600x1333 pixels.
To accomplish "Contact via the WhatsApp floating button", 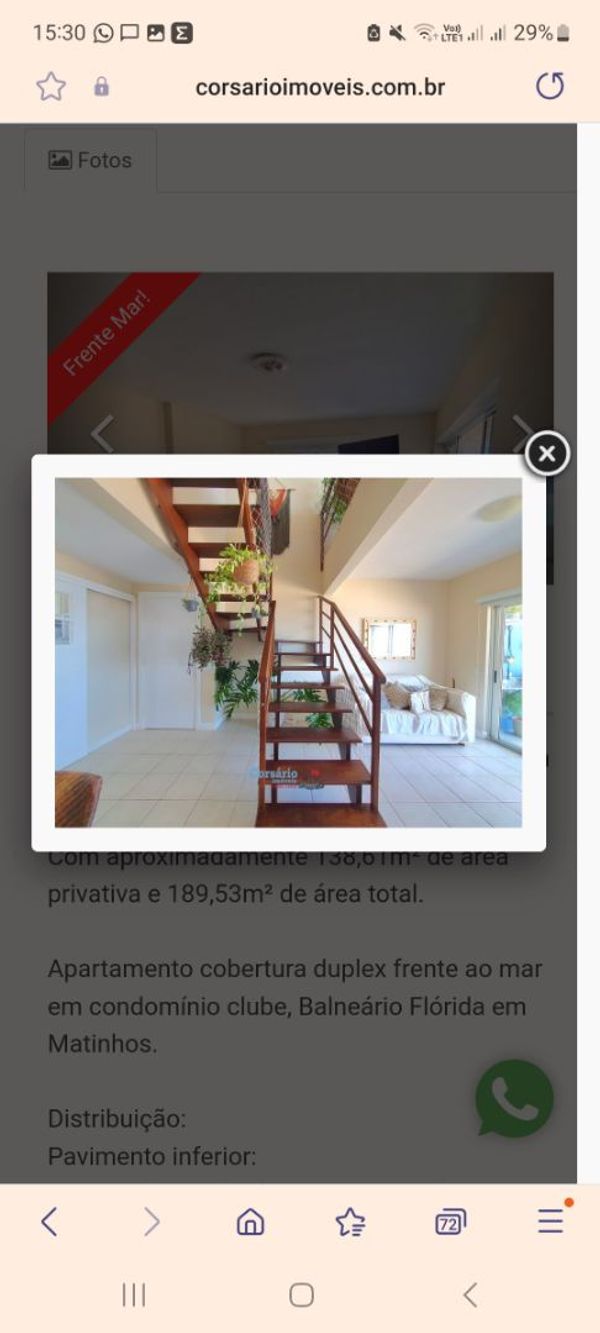I will (x=515, y=1099).
